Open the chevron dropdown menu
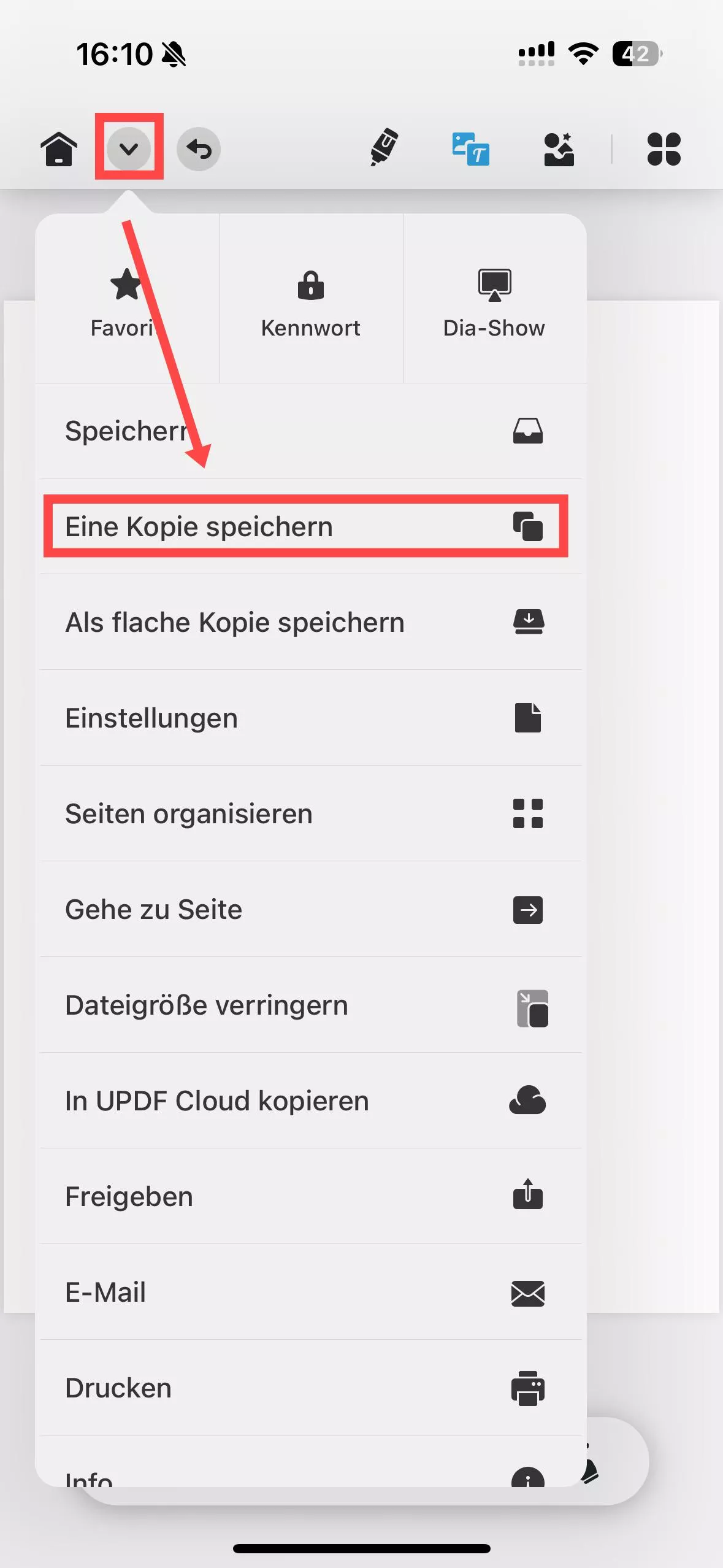The image size is (723, 1568). [x=129, y=149]
